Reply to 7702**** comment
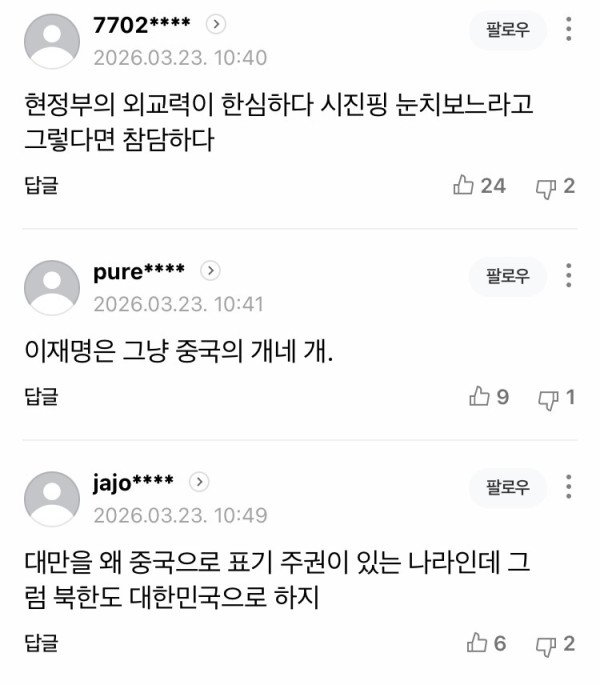Image resolution: width=600 pixels, height=685 pixels. pyautogui.click(x=41, y=185)
